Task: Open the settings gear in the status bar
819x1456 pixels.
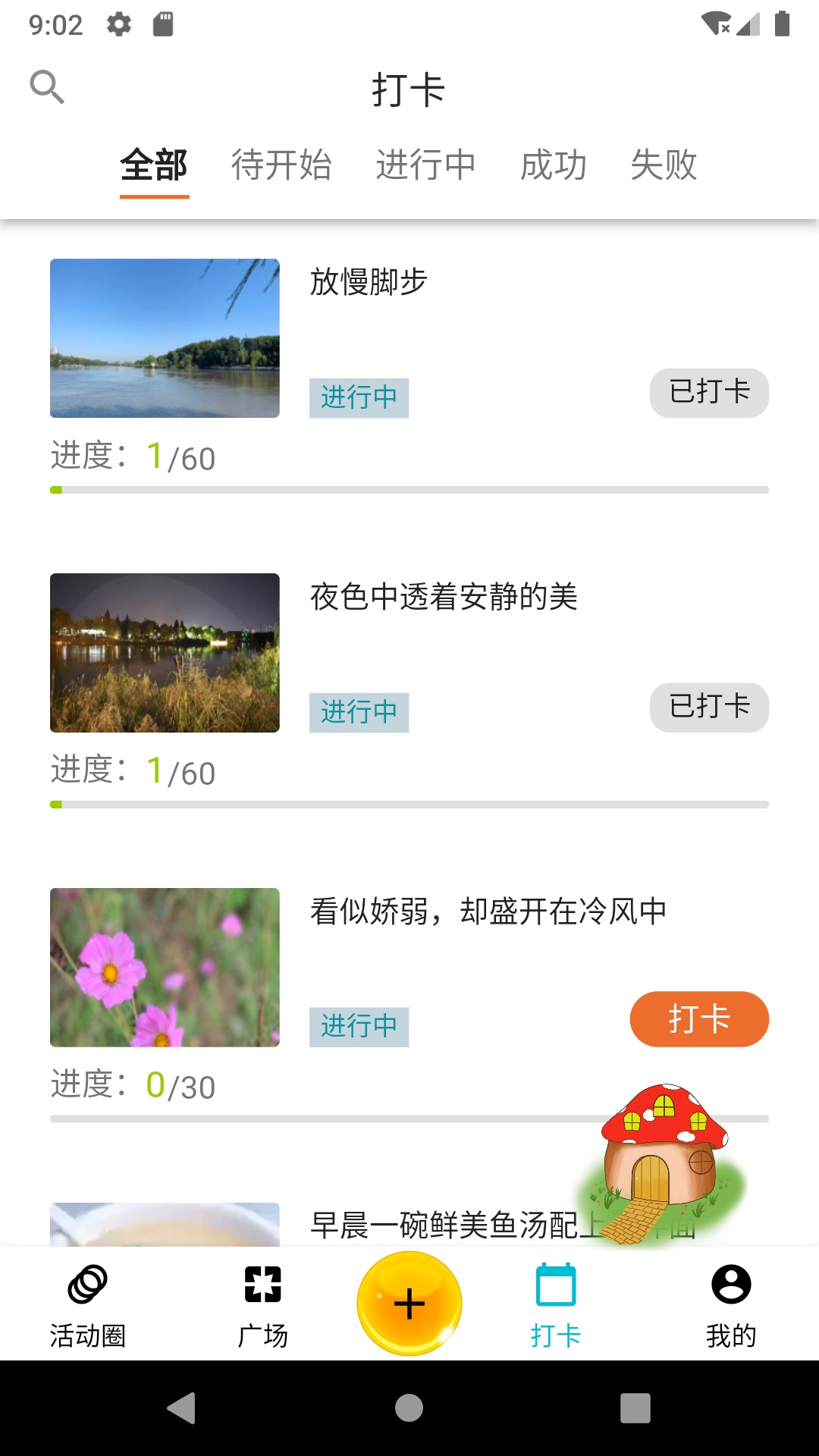Action: (x=119, y=24)
